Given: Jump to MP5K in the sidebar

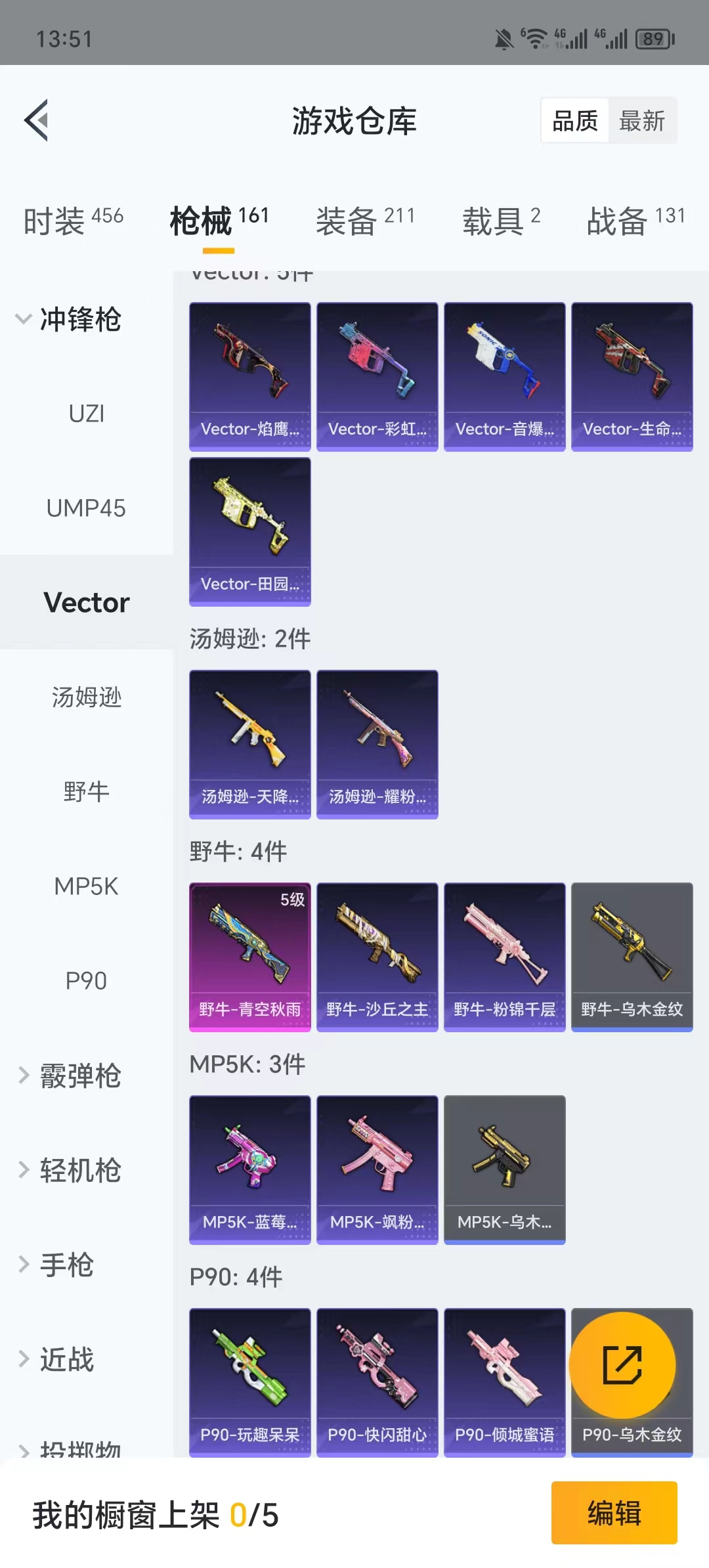Looking at the screenshot, I should pos(86,886).
